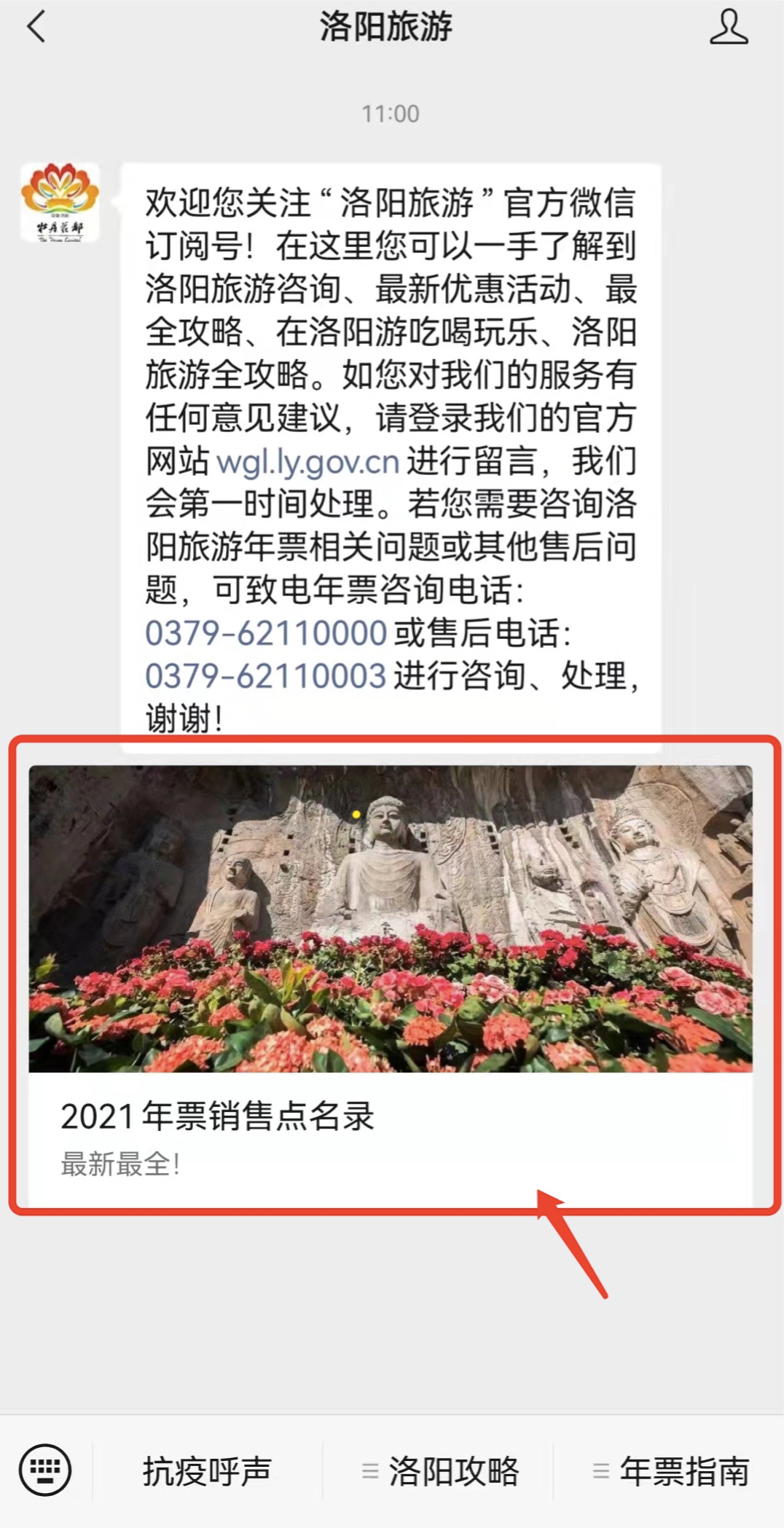The height and width of the screenshot is (1528, 784).
Task: Go back from 洛阳旅游 chat
Action: click(36, 28)
